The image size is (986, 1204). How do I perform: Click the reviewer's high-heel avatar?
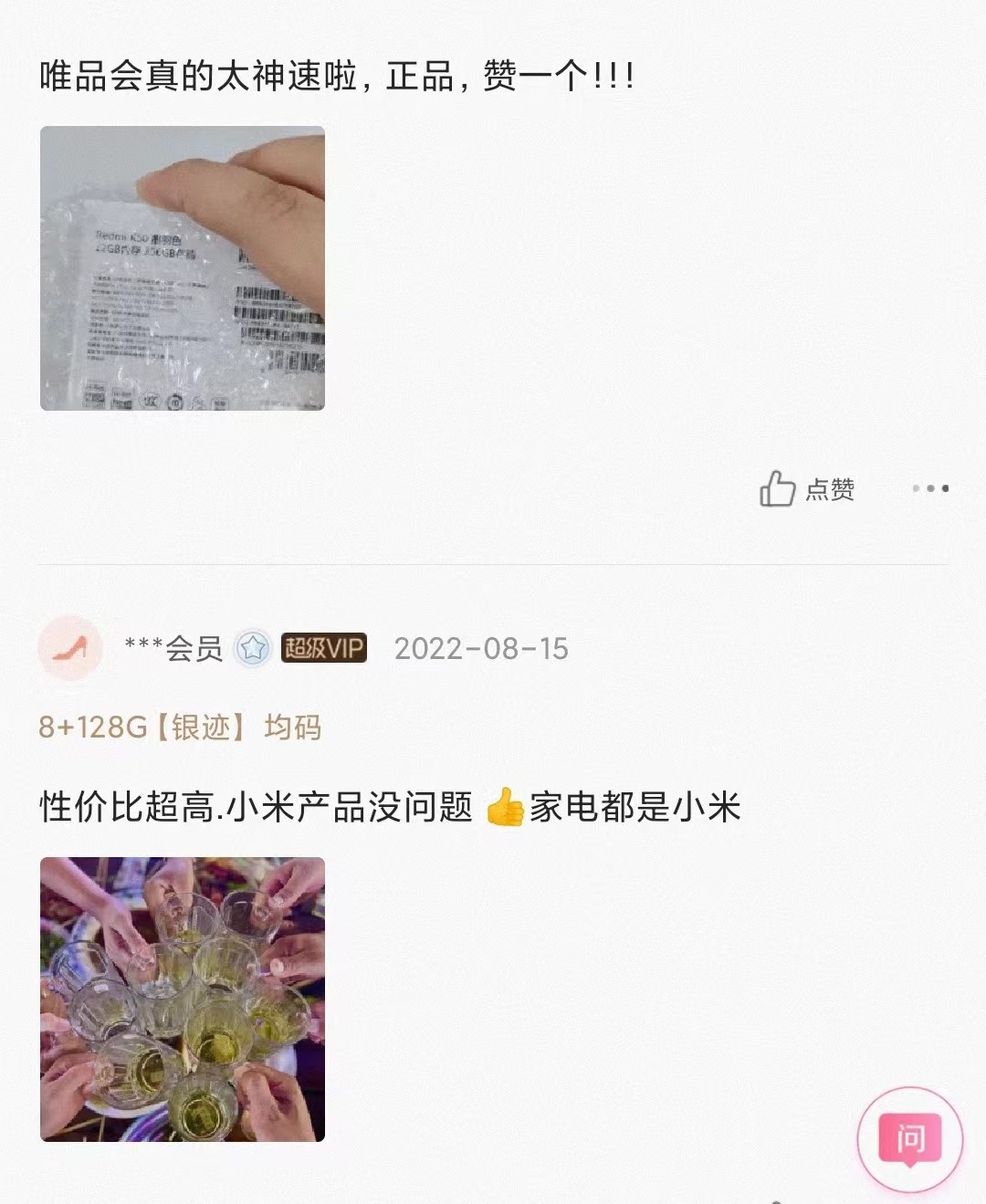tap(69, 649)
